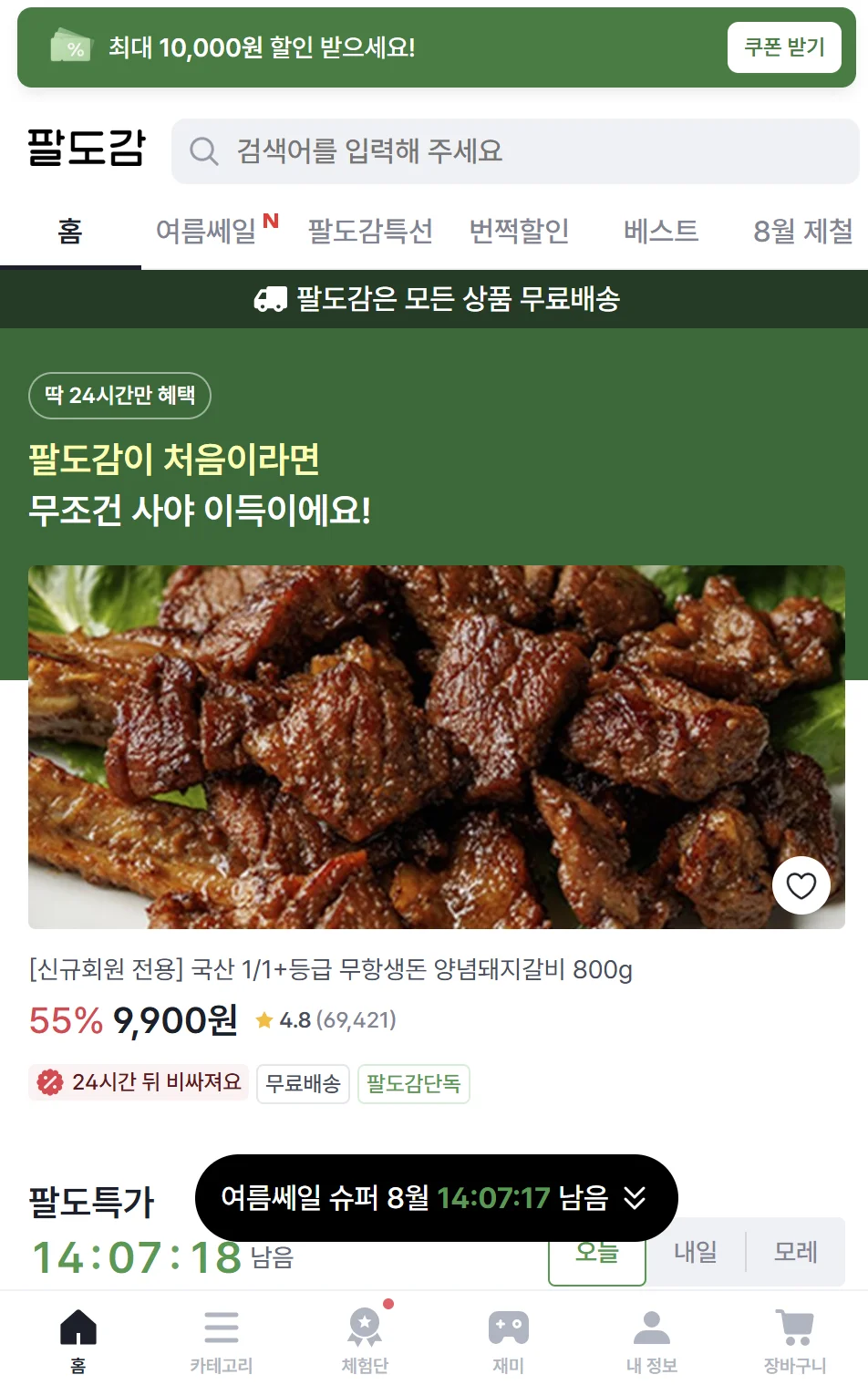
Task: Open the 8월 제철 tab
Action: (802, 231)
